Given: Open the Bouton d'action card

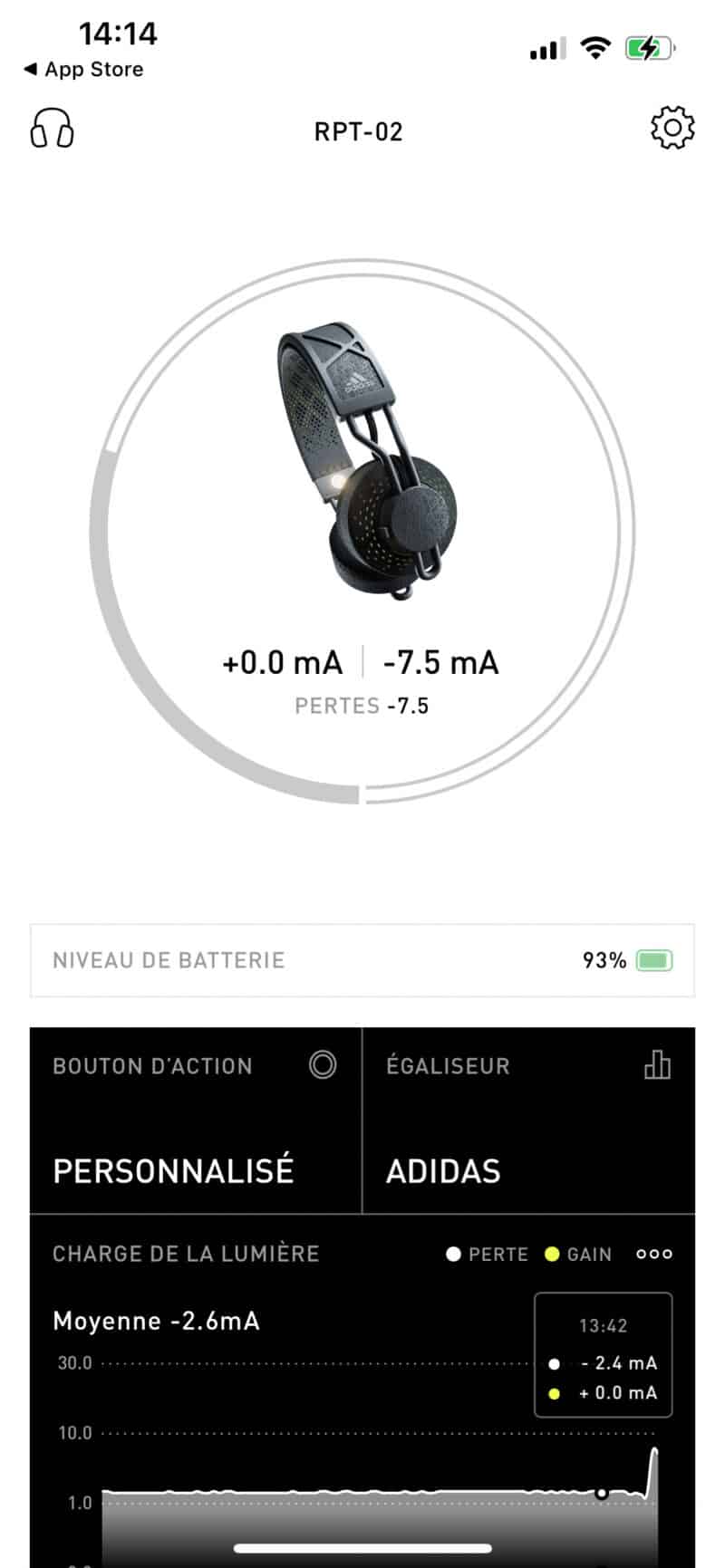Looking at the screenshot, I should pyautogui.click(x=196, y=1121).
